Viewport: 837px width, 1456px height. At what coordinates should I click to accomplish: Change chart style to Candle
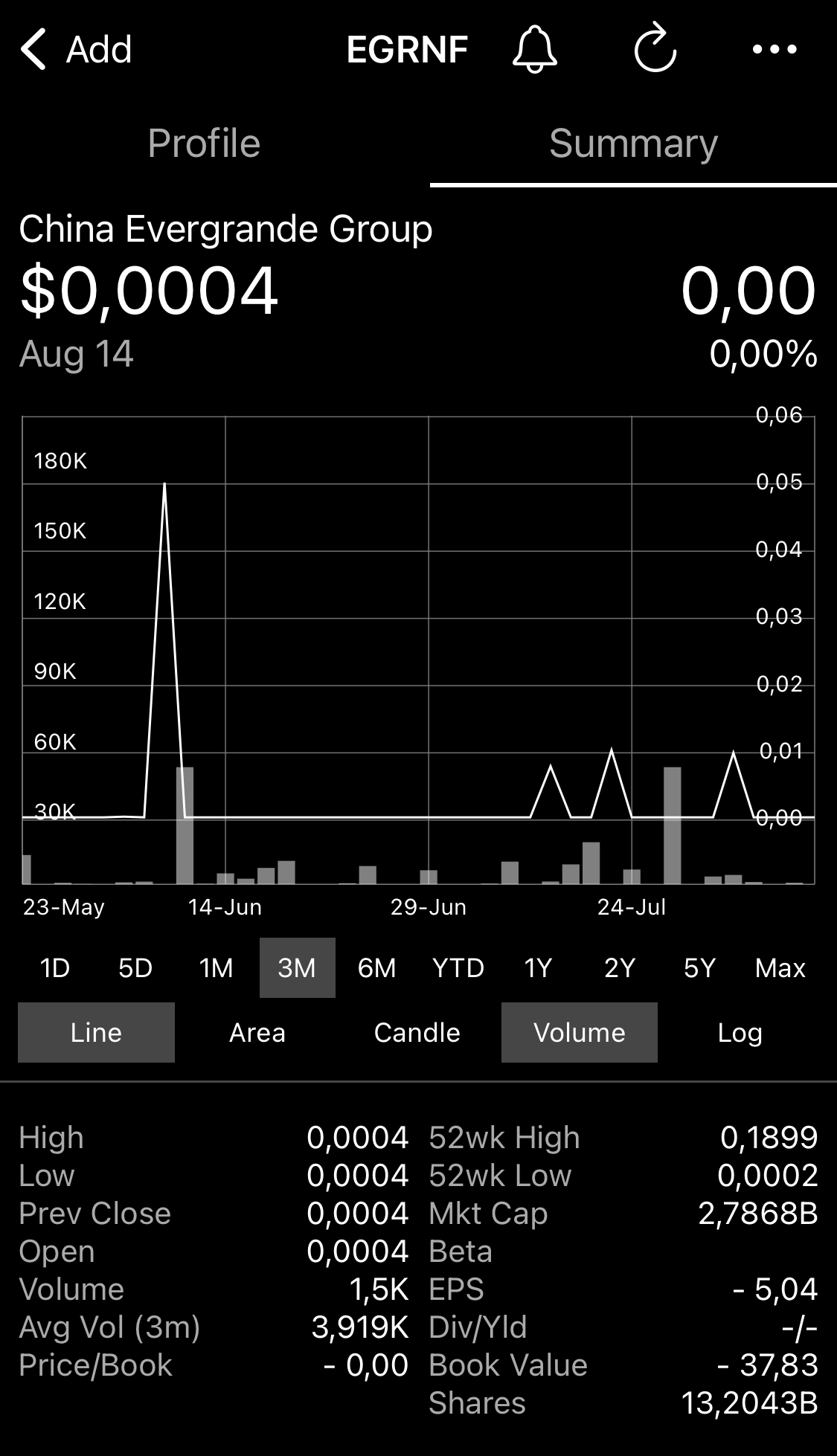tap(417, 1033)
